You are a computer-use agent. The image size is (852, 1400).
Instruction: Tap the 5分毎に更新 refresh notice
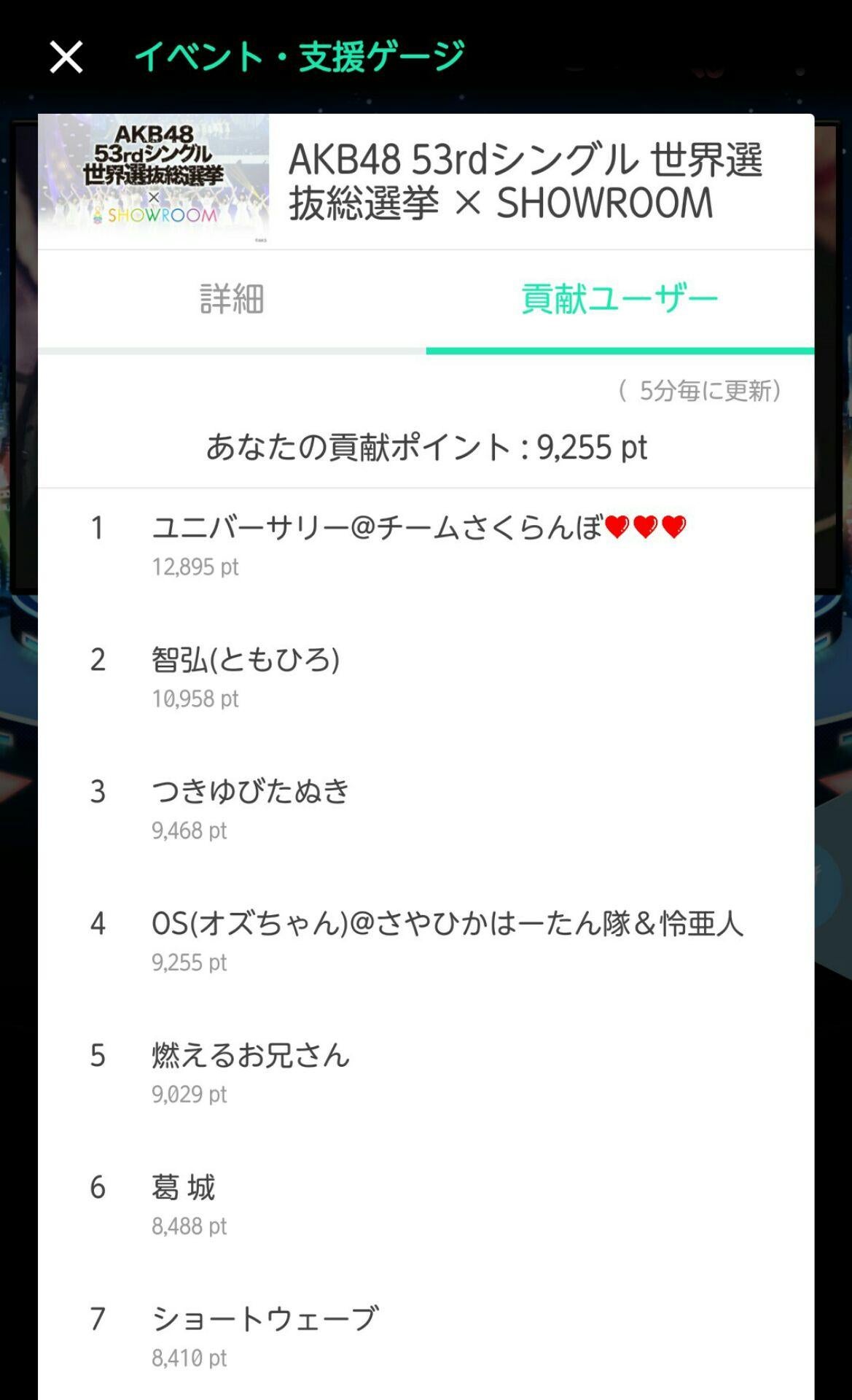[700, 391]
